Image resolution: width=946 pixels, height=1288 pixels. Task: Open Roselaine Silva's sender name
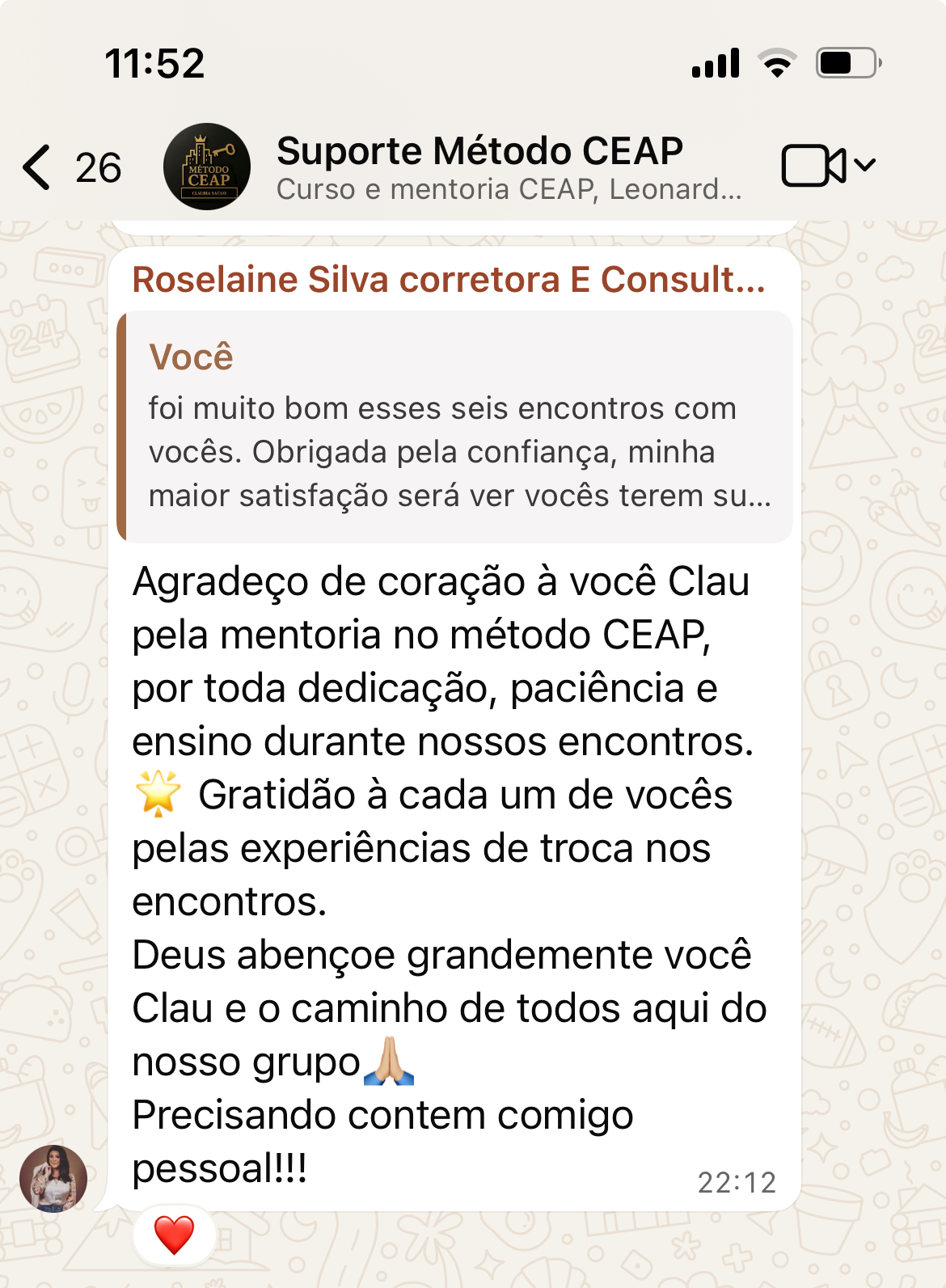click(448, 280)
